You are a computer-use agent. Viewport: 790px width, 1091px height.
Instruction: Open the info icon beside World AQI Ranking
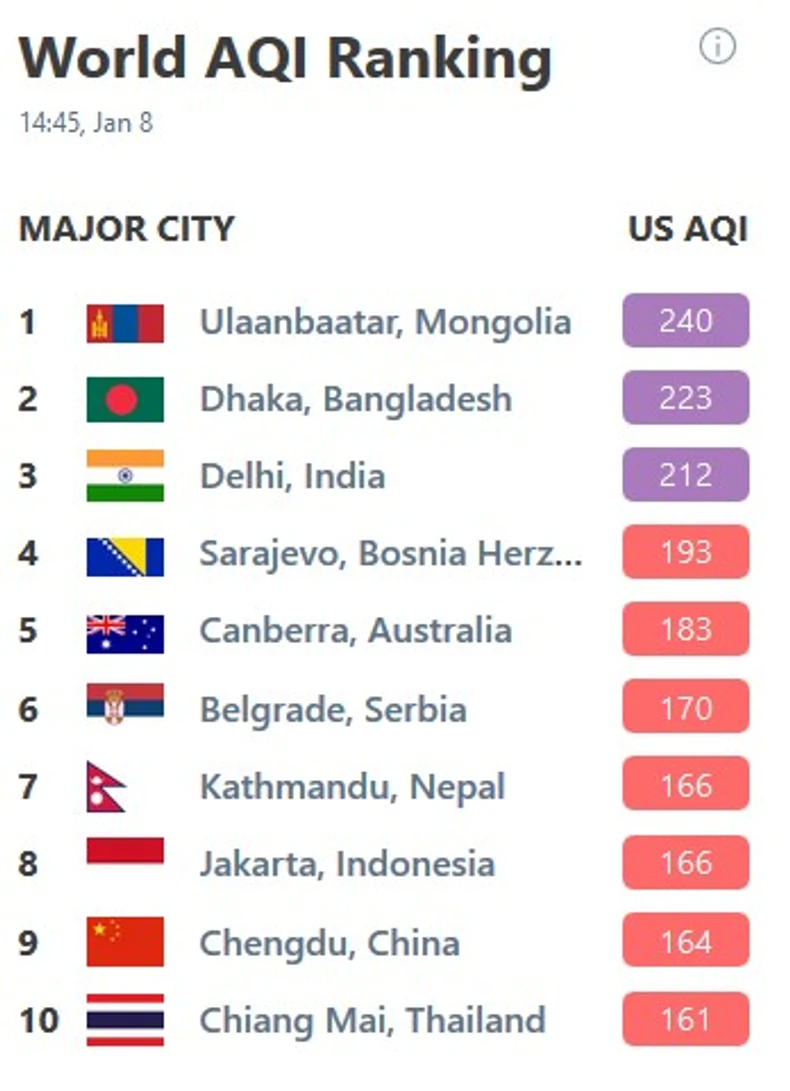point(717,47)
